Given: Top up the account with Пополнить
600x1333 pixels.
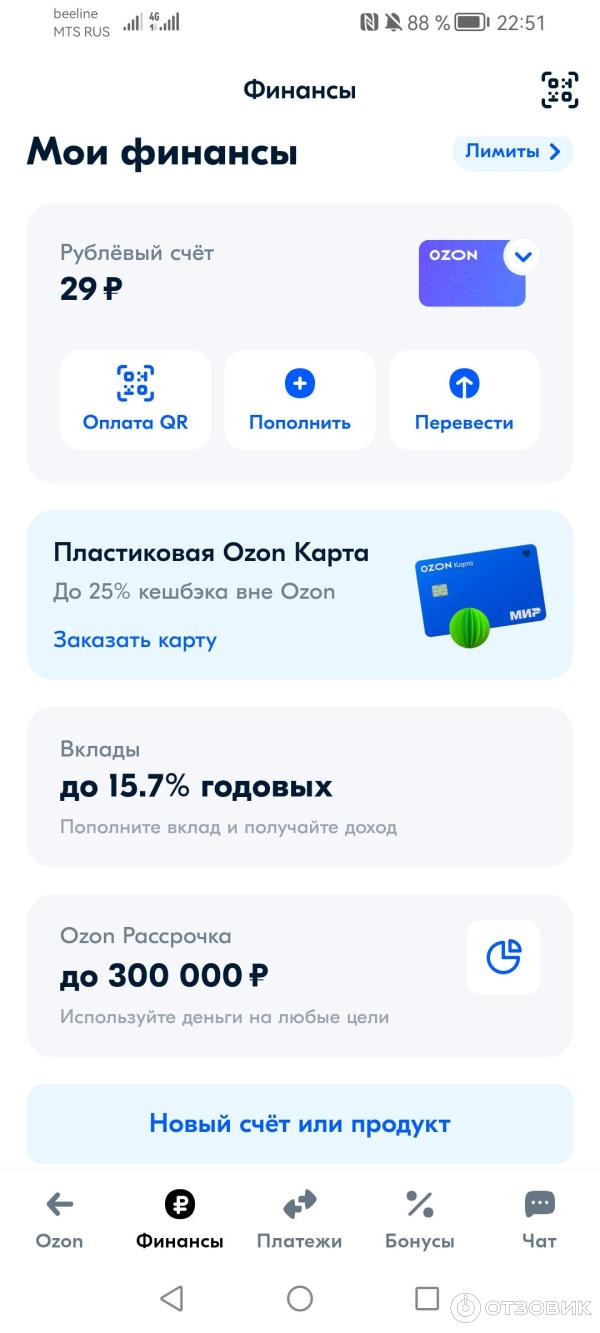Looking at the screenshot, I should pos(300,399).
